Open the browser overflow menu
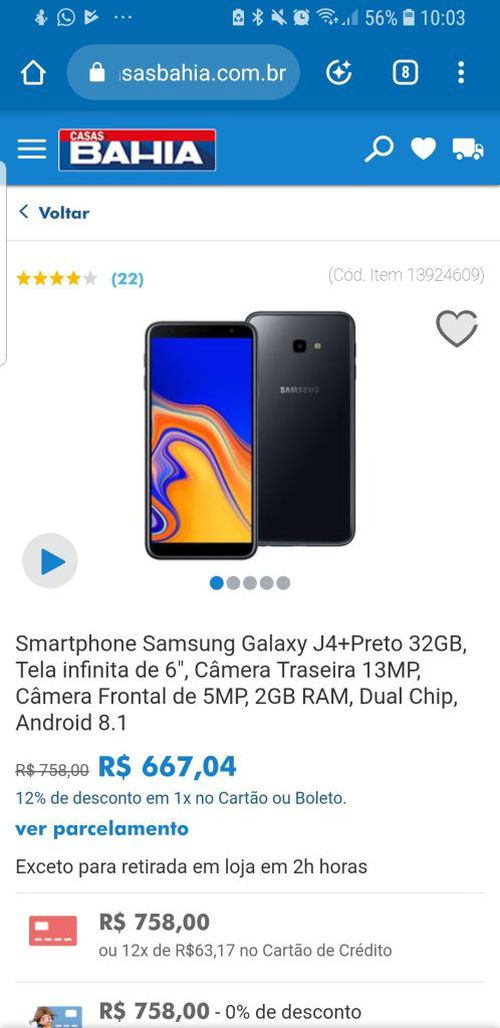The width and height of the screenshot is (500, 1028). [461, 73]
